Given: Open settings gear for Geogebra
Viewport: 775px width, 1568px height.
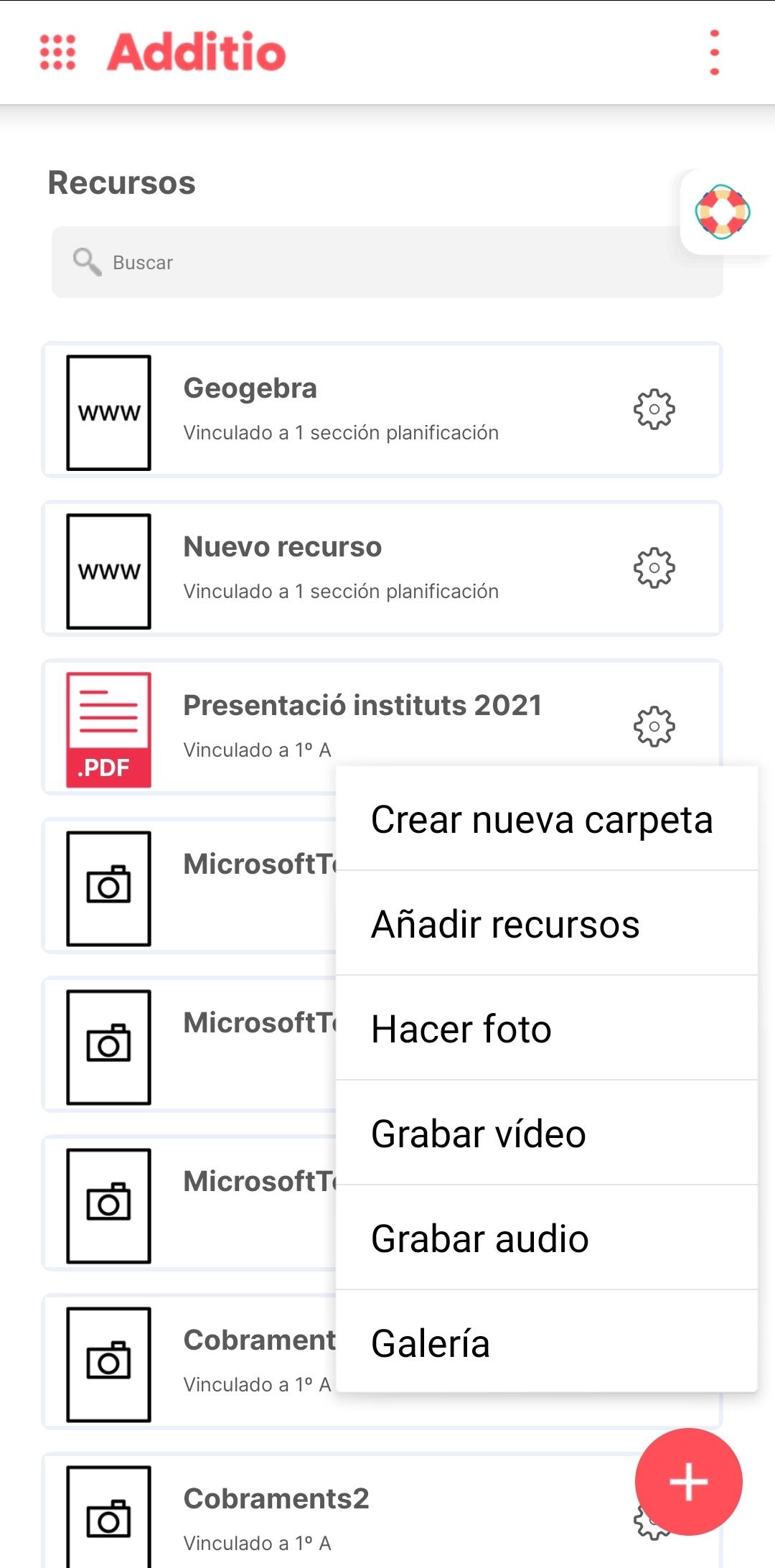Looking at the screenshot, I should tap(654, 410).
